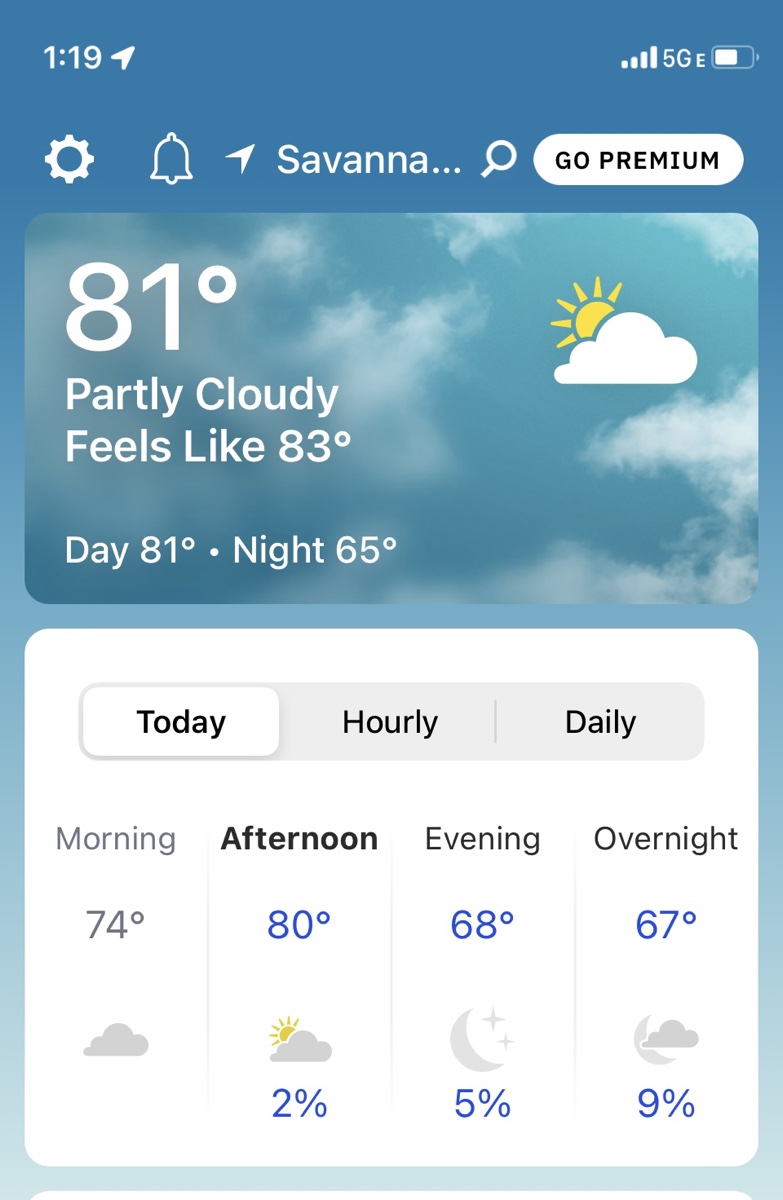Switch to the Daily tab
This screenshot has height=1200, width=783.
[x=600, y=722]
